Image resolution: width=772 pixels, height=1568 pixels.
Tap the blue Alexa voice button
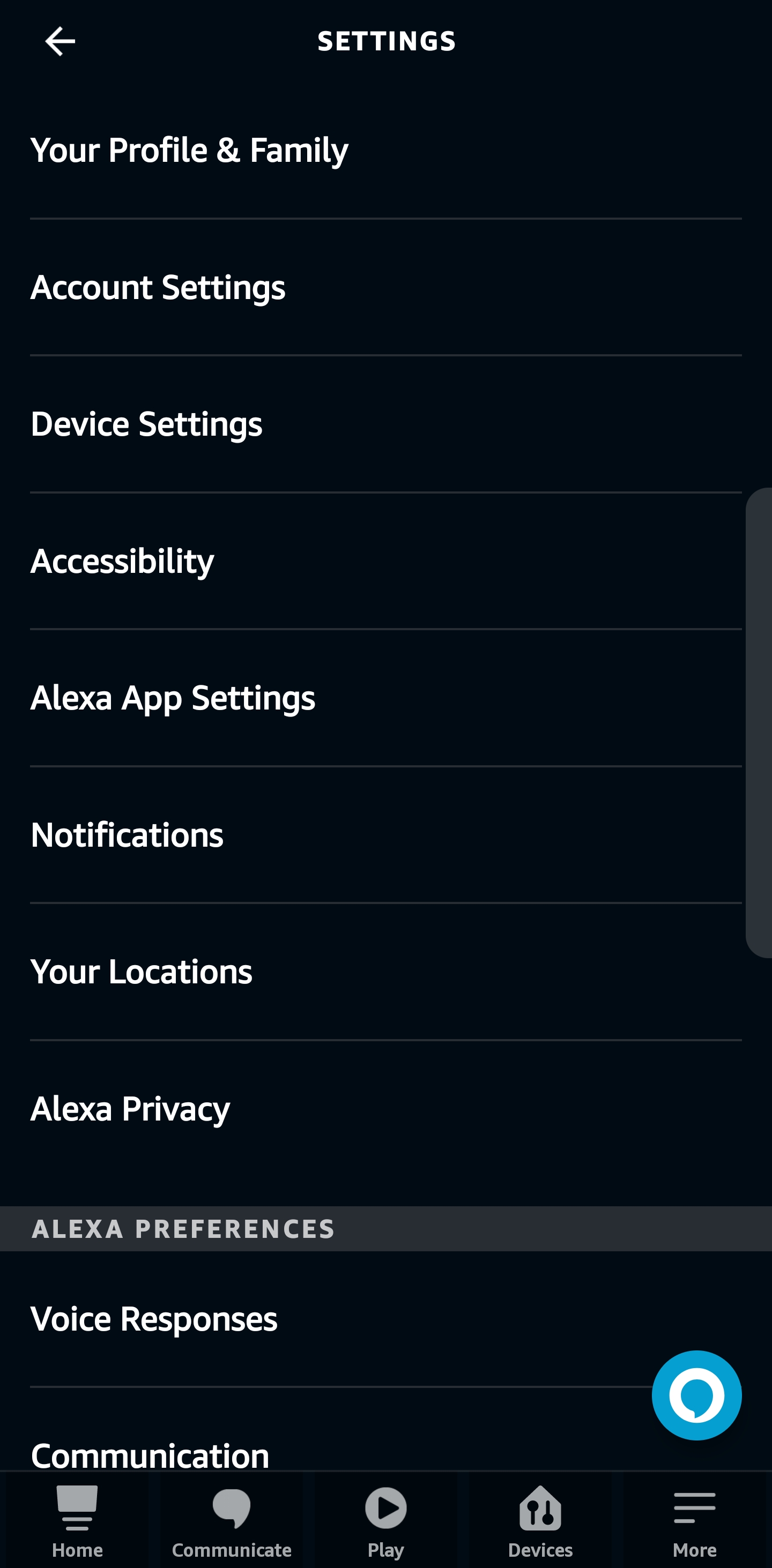(696, 1395)
